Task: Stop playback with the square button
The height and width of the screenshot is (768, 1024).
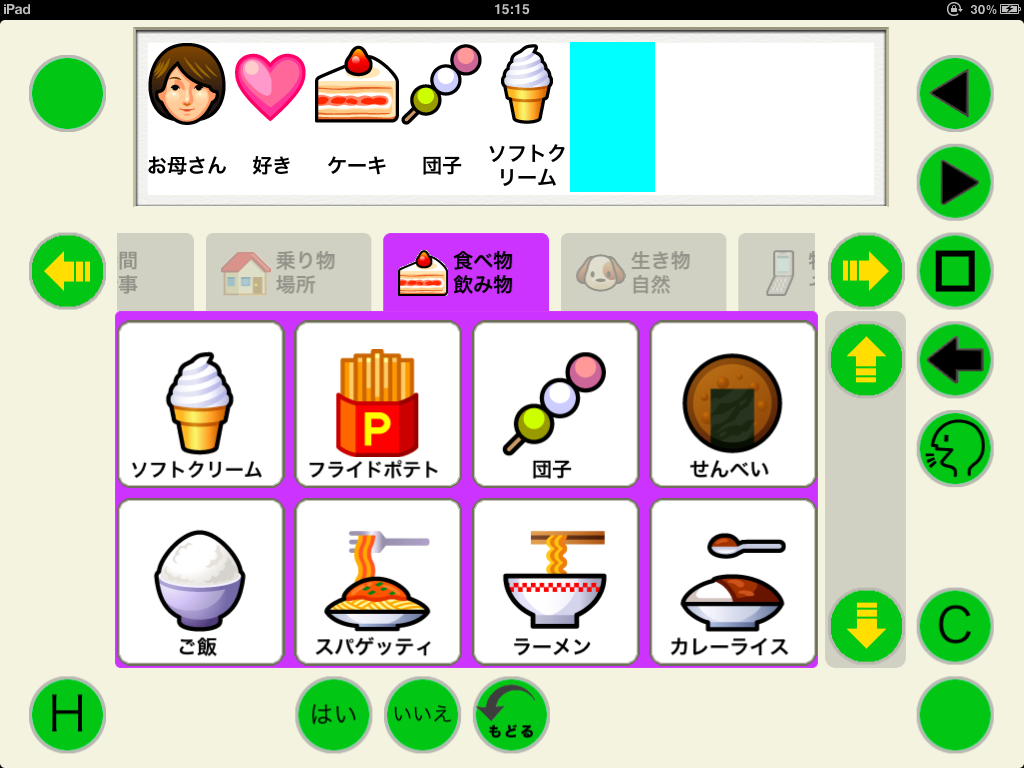Action: coord(955,271)
